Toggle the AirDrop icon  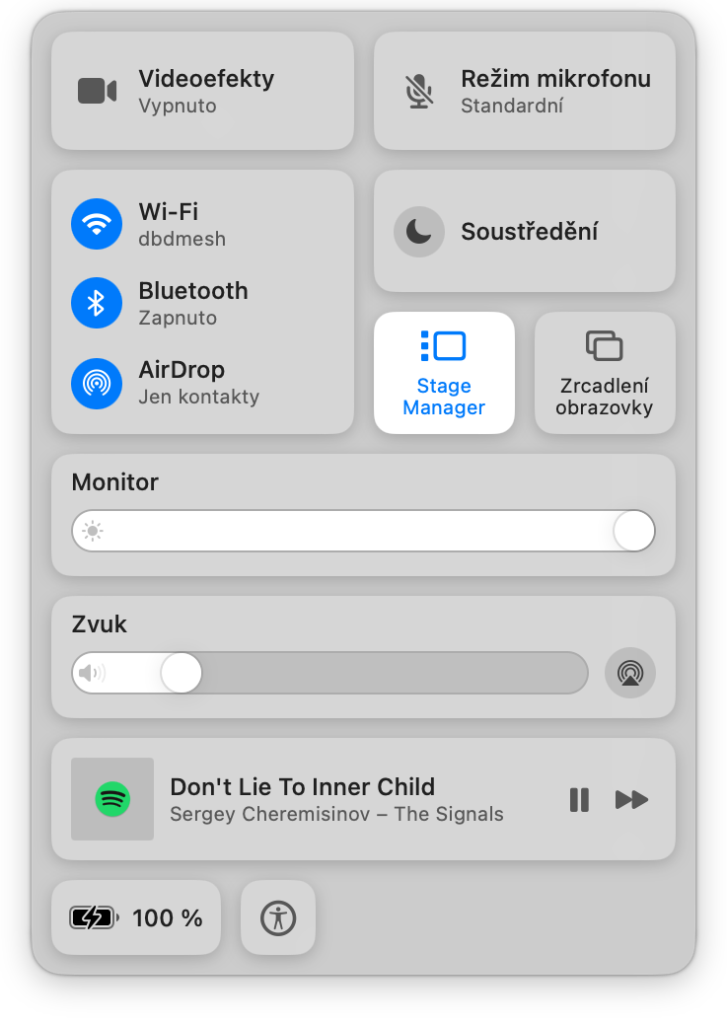[x=97, y=383]
